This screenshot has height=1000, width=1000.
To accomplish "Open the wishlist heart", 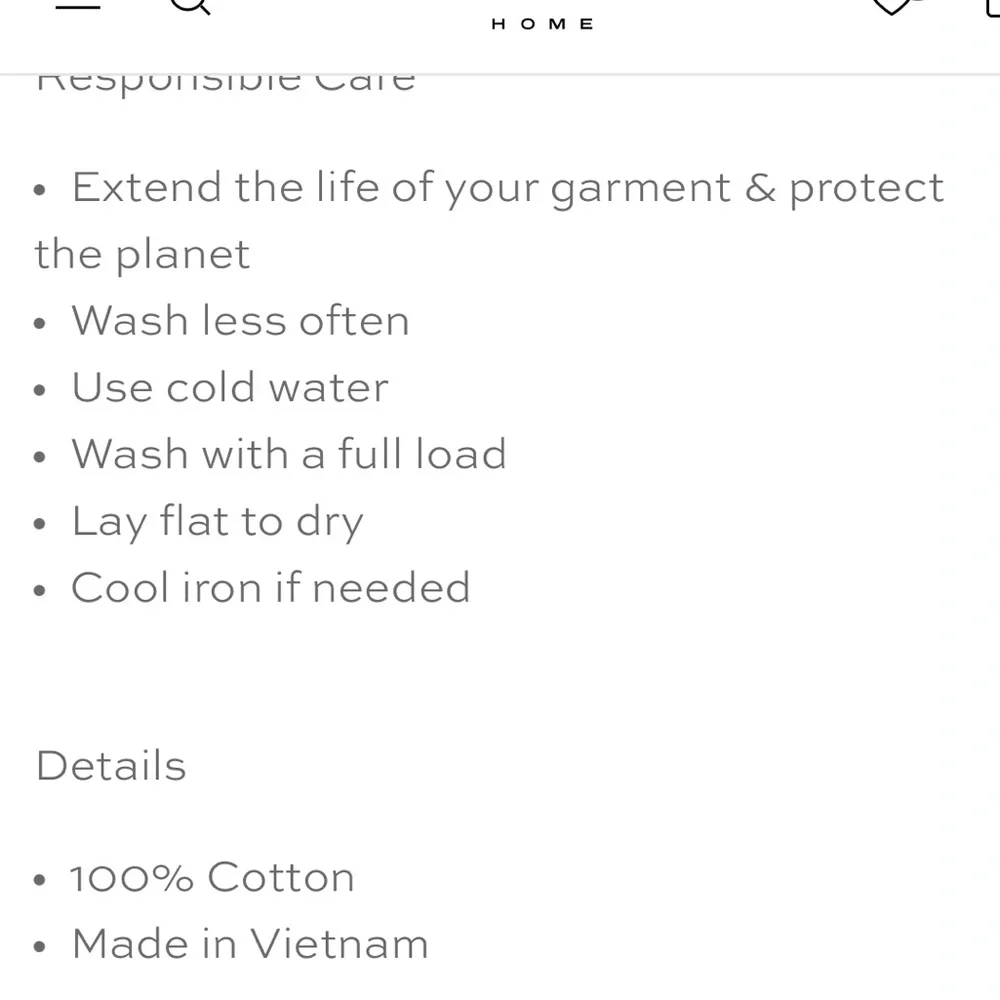I will click(x=893, y=6).
